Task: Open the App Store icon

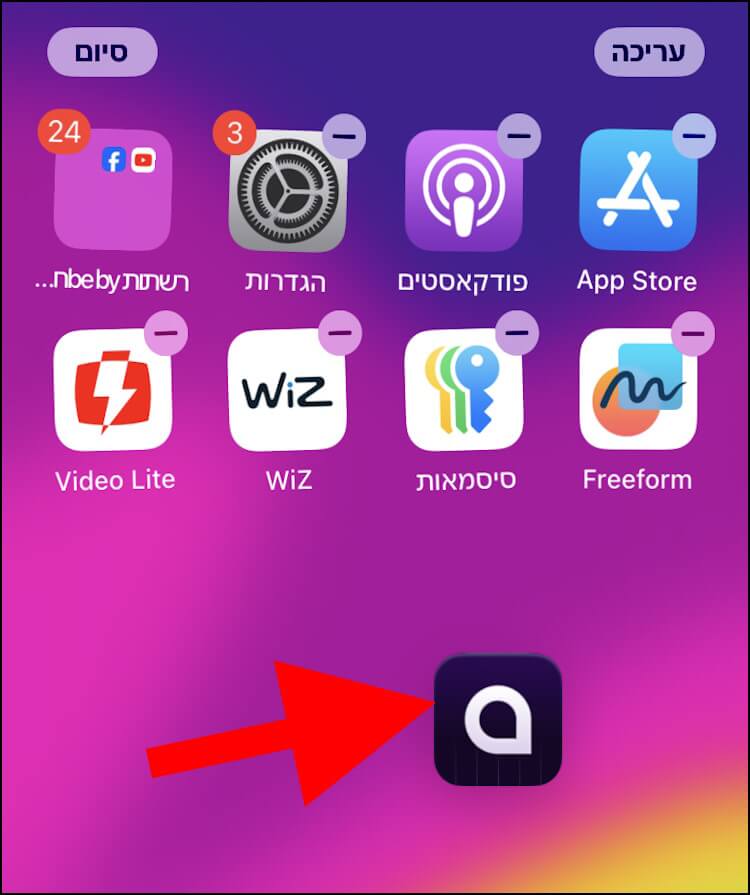Action: (x=638, y=190)
